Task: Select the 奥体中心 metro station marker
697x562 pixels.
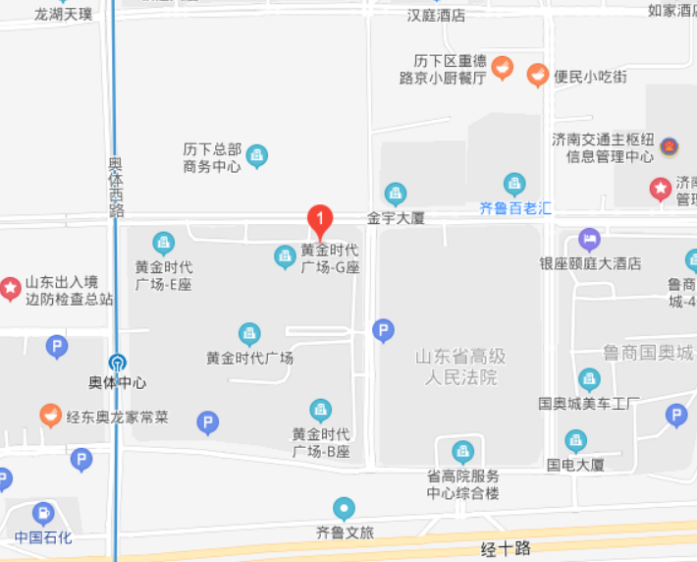Action: click(117, 363)
